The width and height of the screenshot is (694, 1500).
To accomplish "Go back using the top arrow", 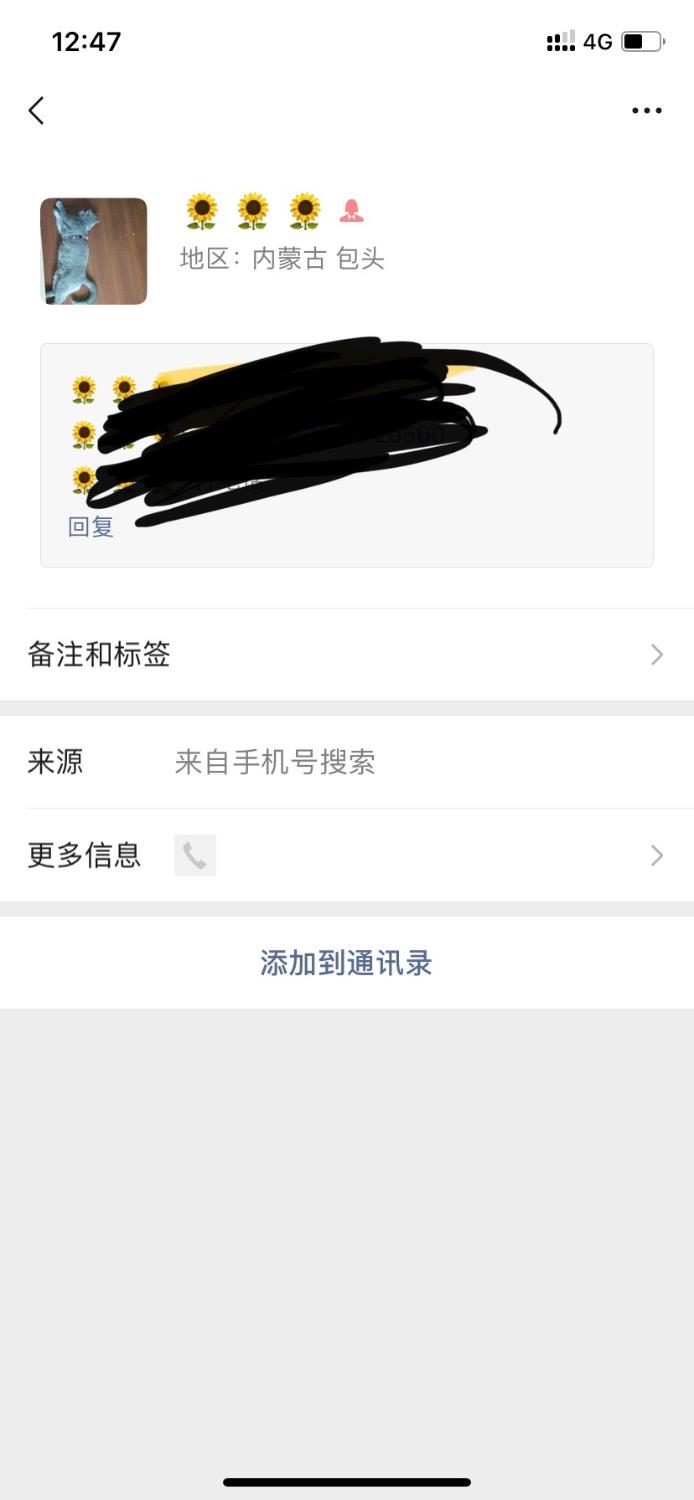I will 37,110.
